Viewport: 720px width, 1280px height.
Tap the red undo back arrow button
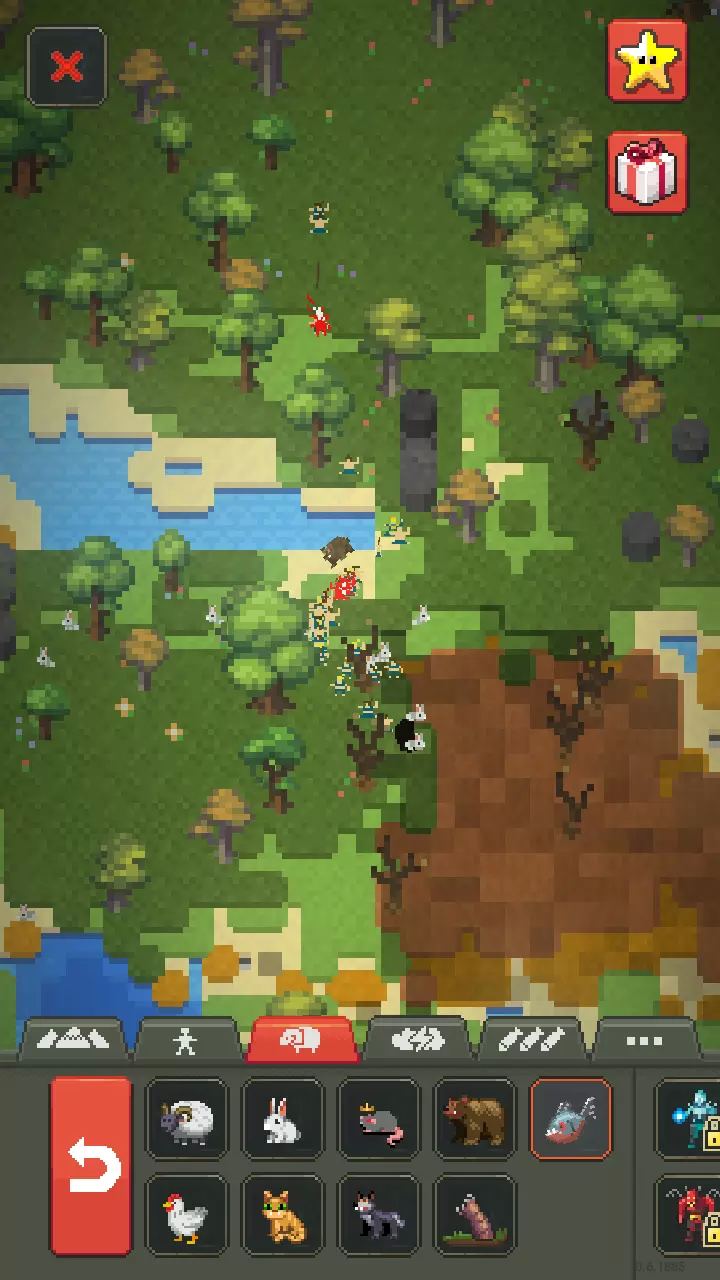tap(91, 1166)
